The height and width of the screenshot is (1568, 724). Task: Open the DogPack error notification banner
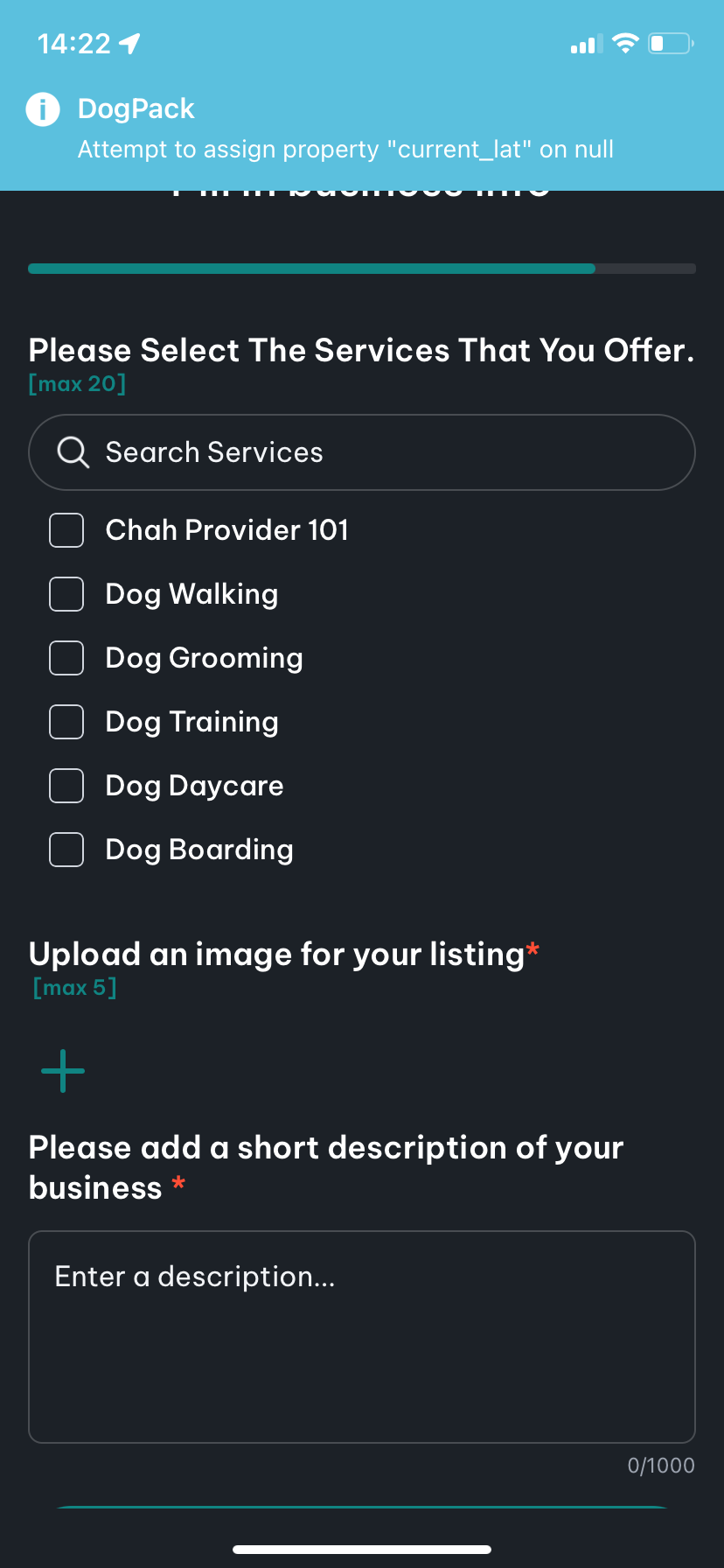(362, 129)
